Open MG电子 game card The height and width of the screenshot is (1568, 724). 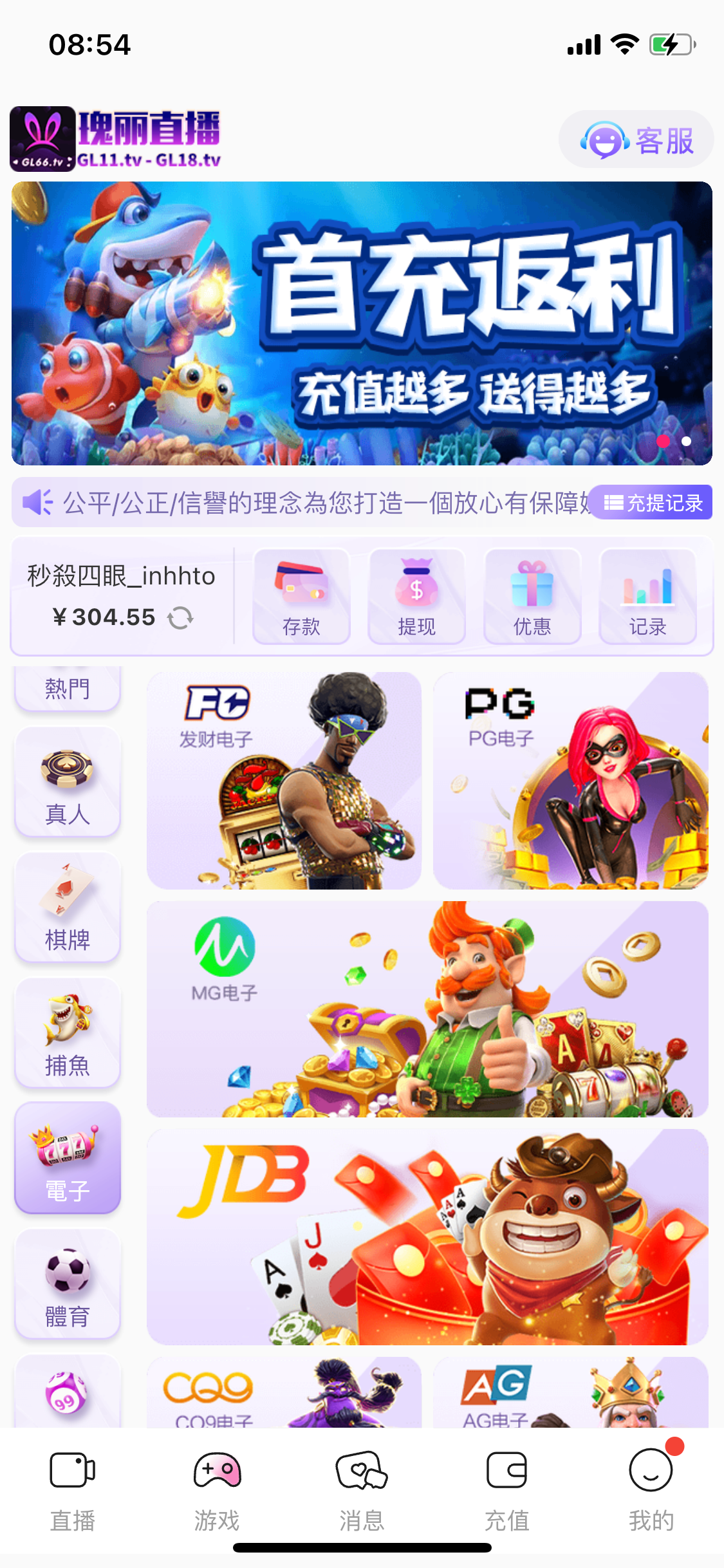point(427,1009)
